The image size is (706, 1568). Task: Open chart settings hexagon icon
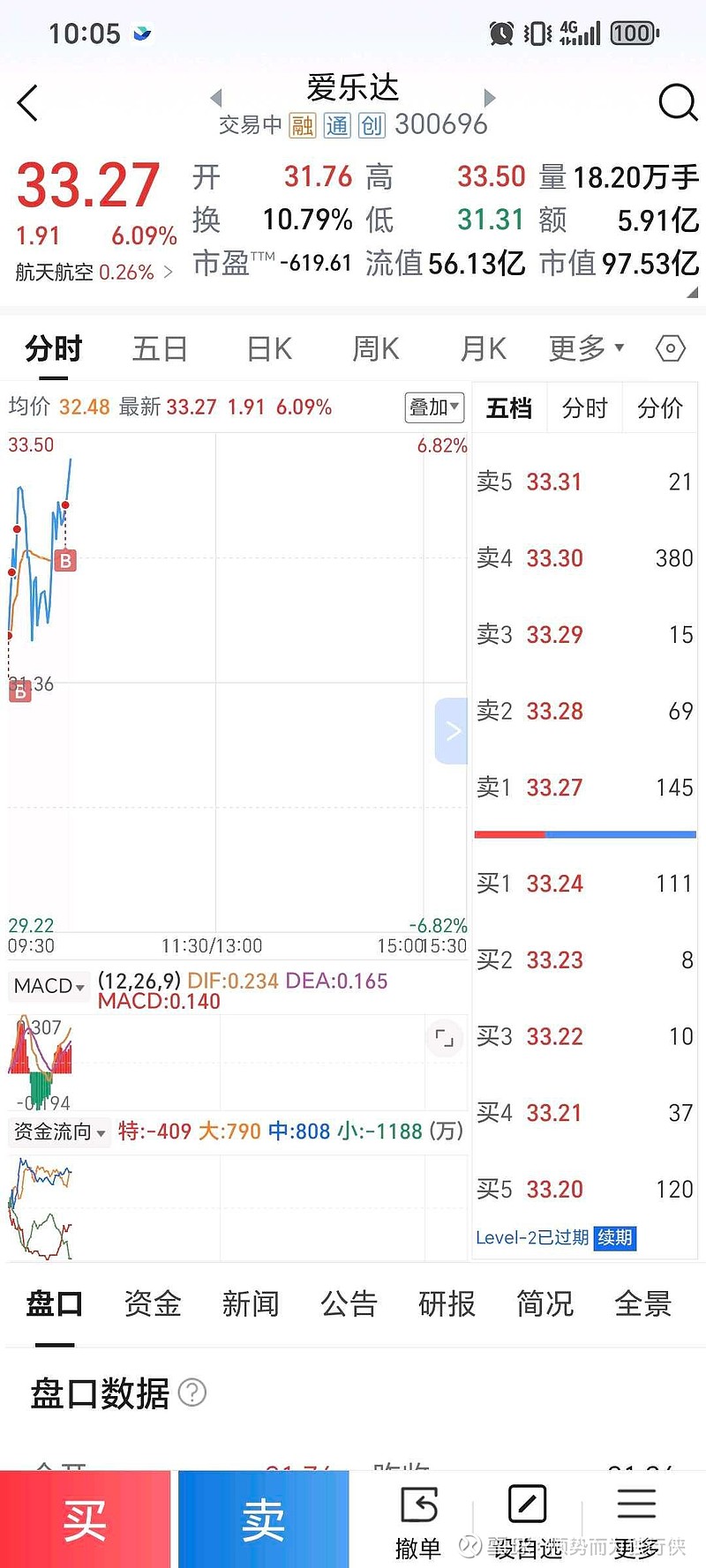(x=671, y=349)
